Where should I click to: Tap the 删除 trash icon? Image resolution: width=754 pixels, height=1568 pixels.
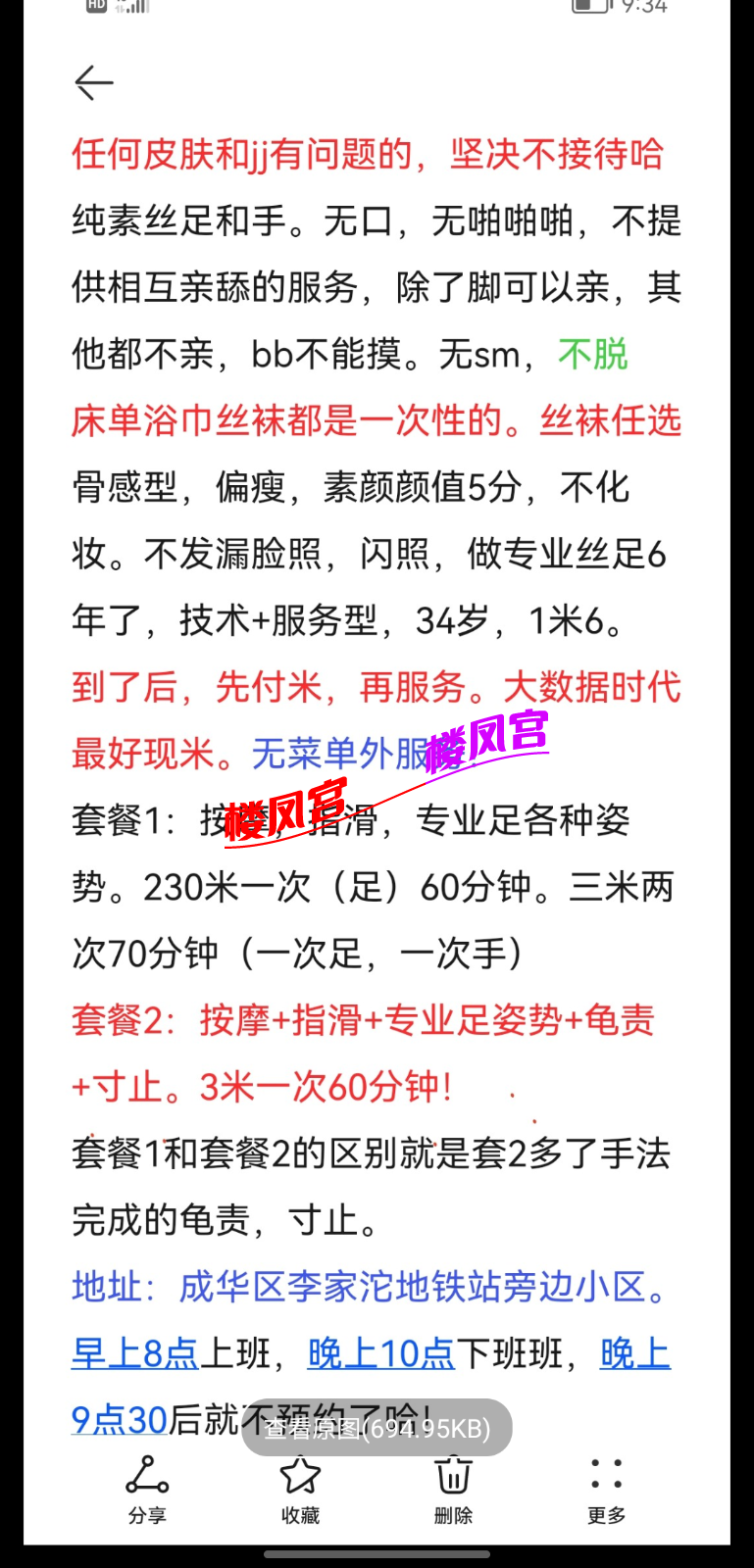click(452, 1473)
